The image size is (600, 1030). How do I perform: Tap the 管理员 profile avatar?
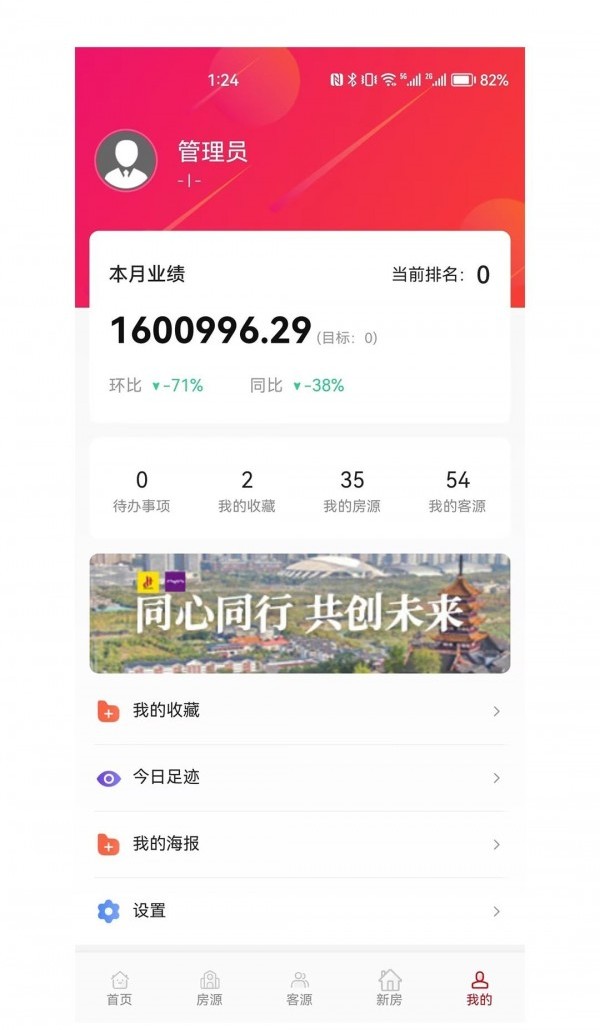point(126,161)
